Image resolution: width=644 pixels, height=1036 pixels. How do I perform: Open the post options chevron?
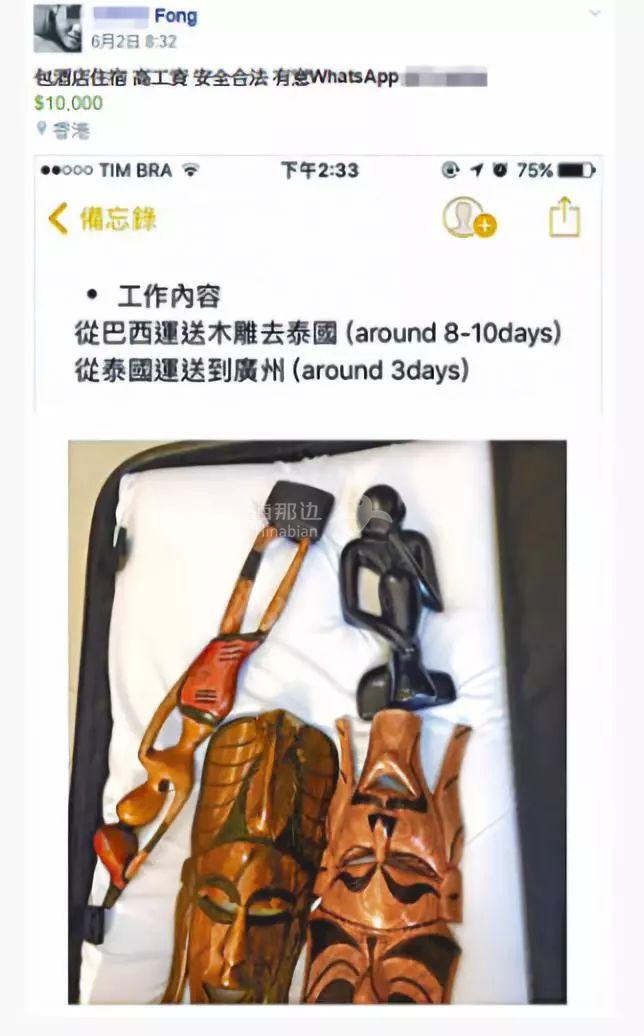coord(596,14)
